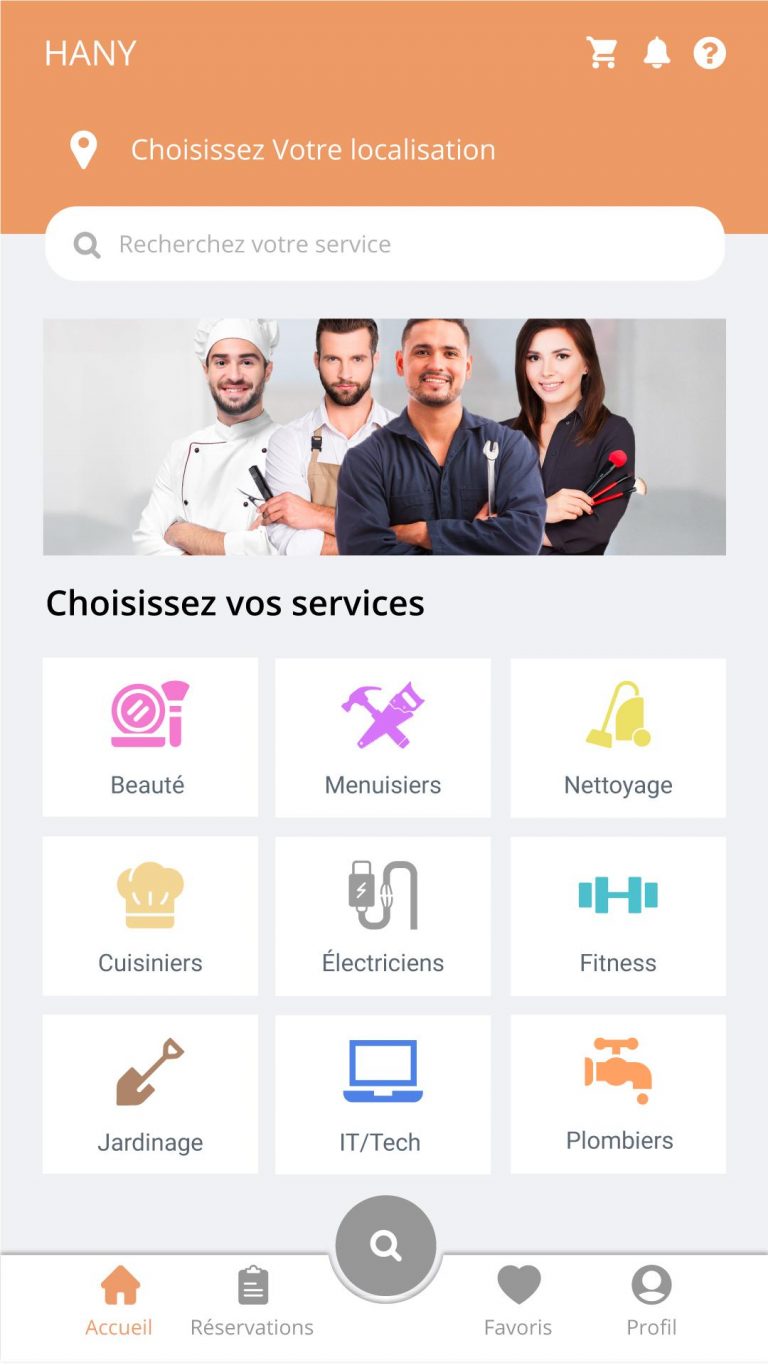Screen dimensions: 768x1365
Task: Go to the Favoris tab
Action: [x=518, y=1301]
